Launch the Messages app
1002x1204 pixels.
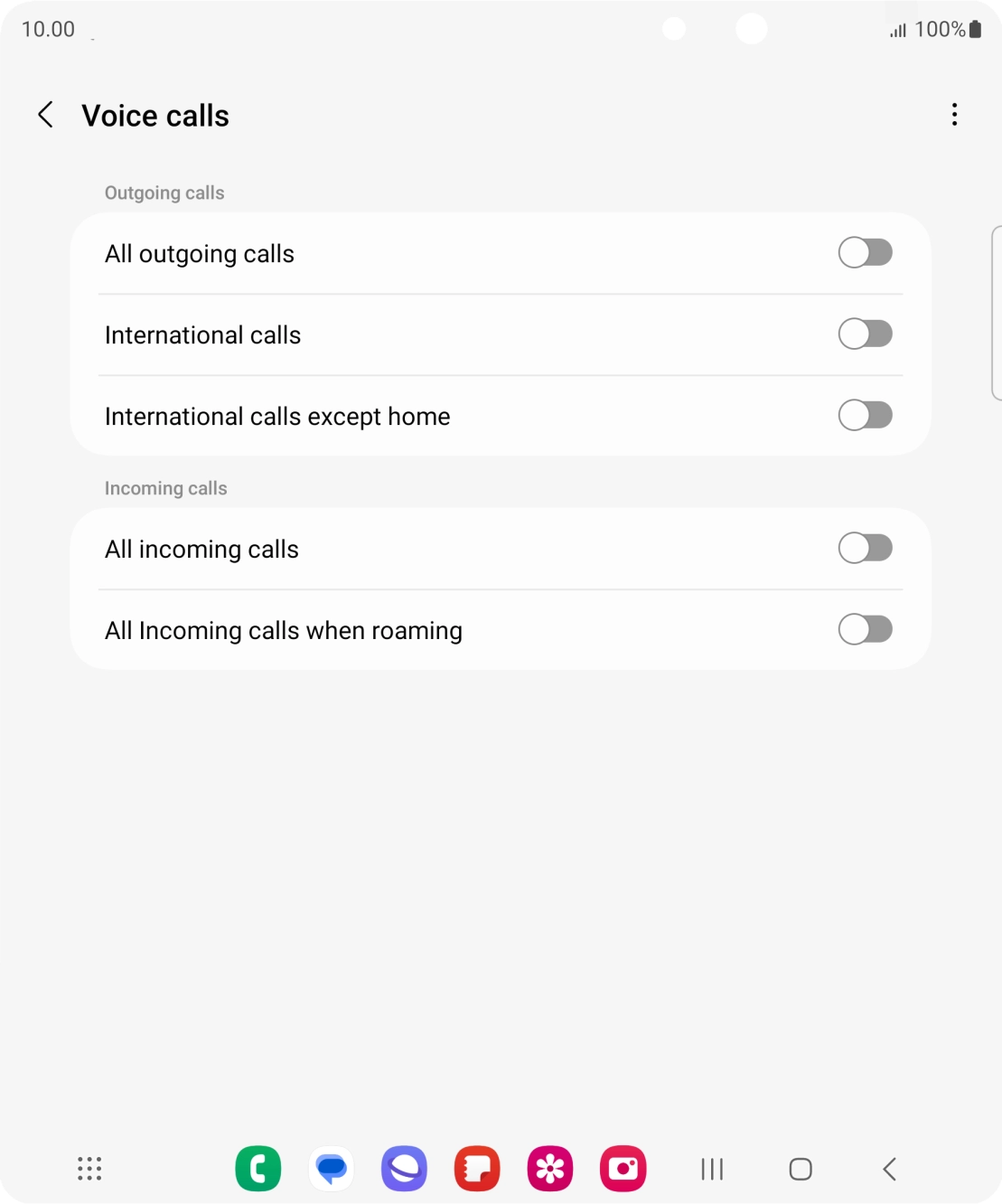click(x=332, y=1169)
